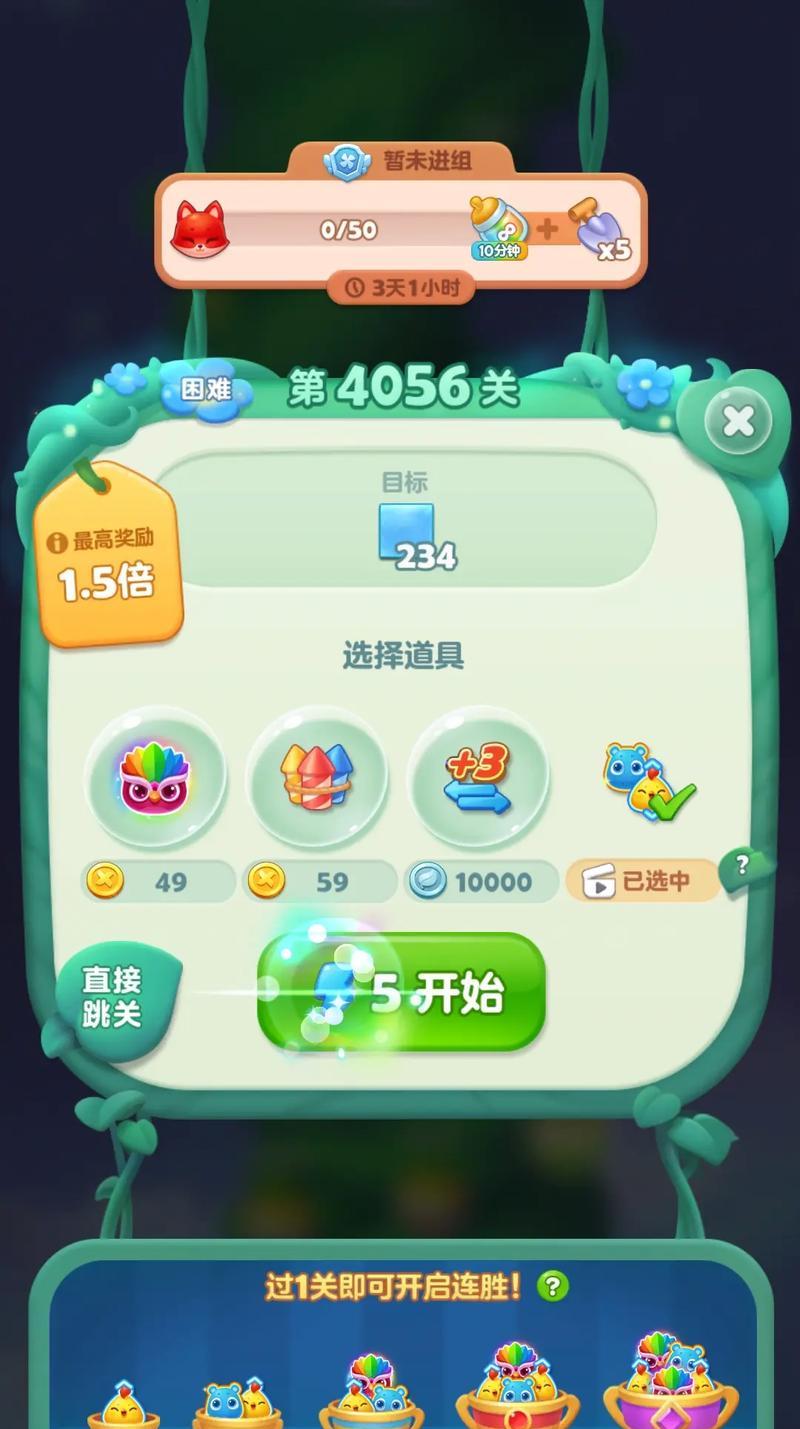Open the win streak help icon
This screenshot has height=1429, width=800.
552,1286
